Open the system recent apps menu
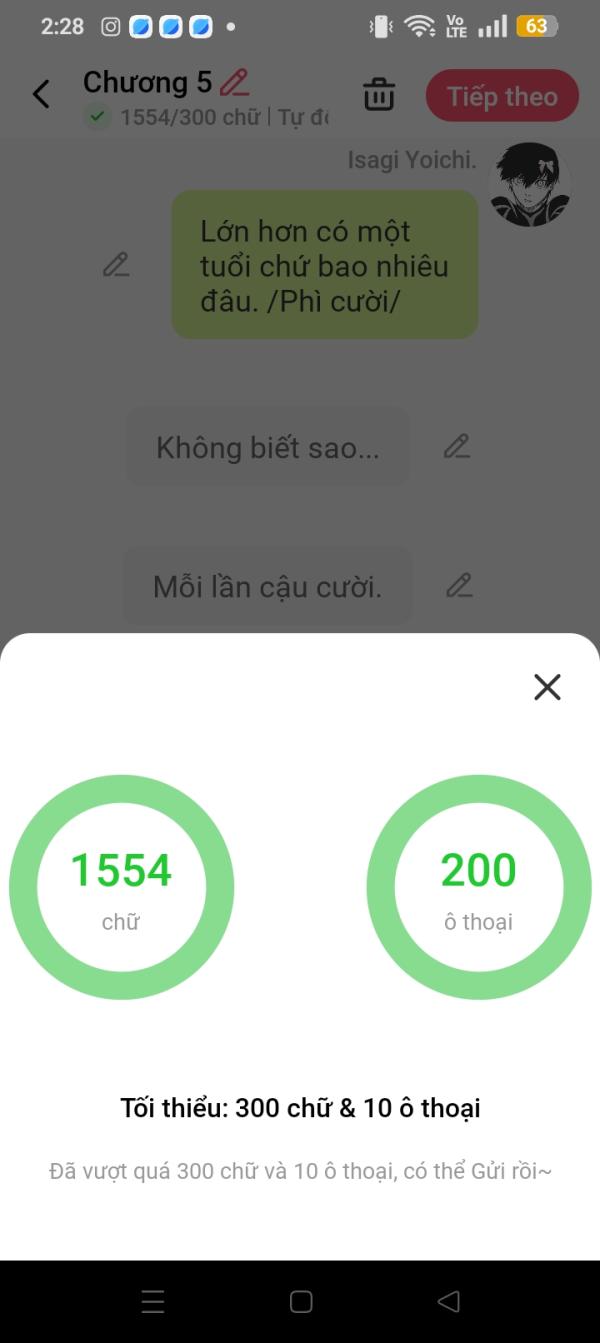 153,1301
